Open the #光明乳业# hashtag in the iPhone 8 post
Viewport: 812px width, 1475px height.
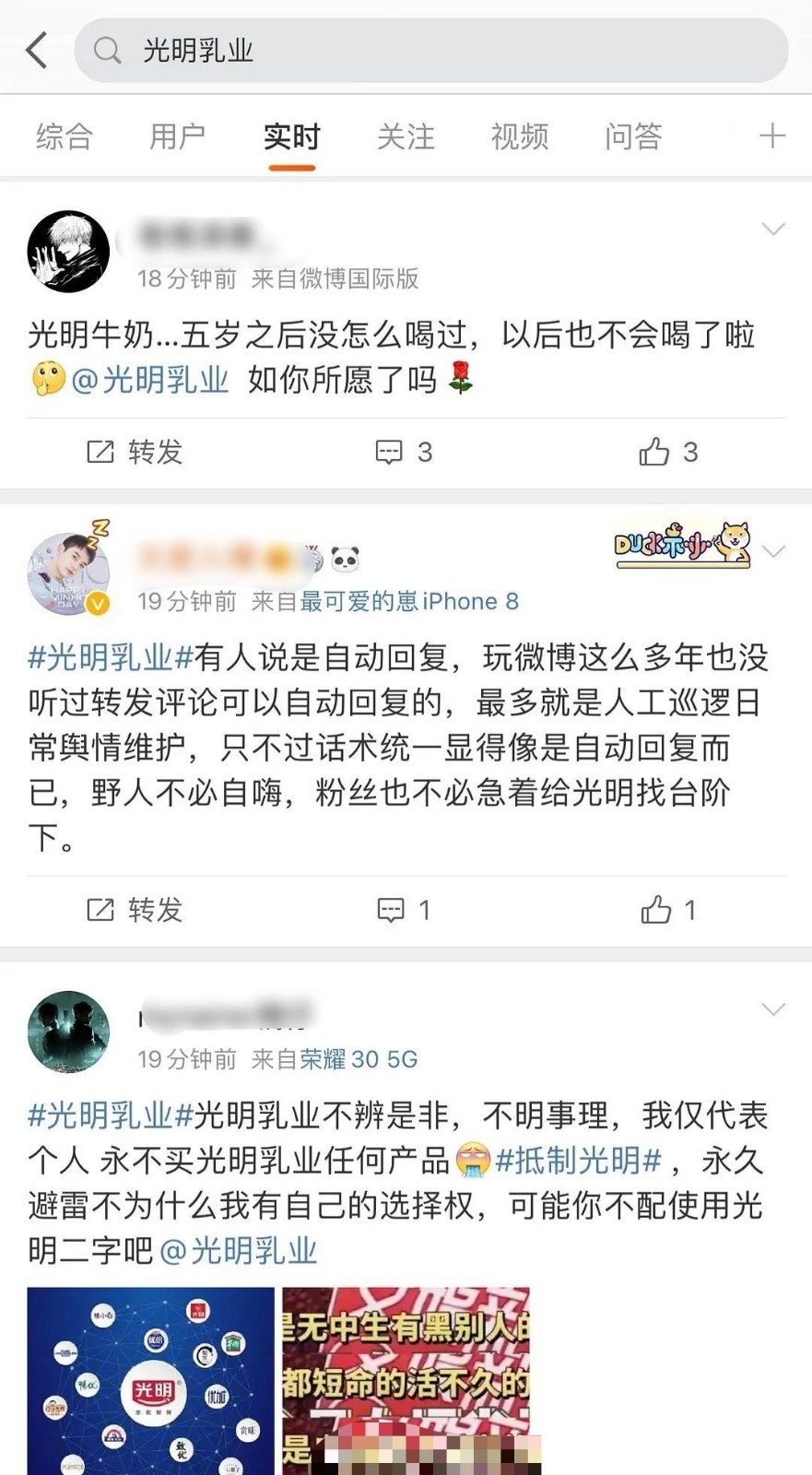tap(111, 657)
